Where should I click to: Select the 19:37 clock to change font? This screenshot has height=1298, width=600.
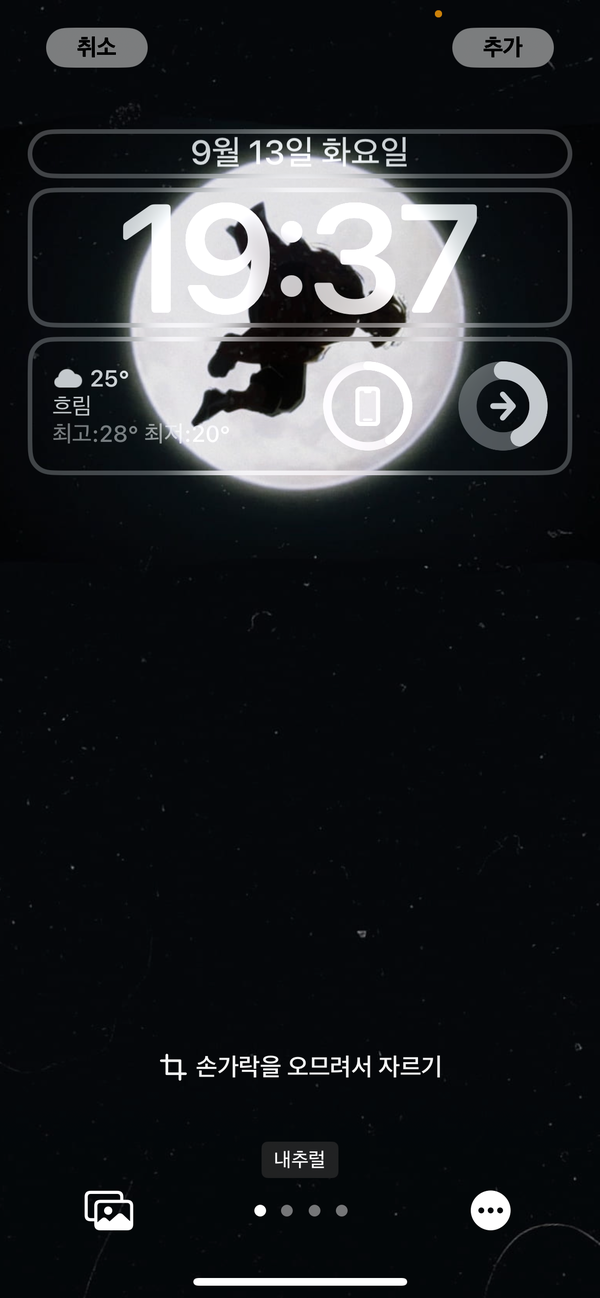[300, 258]
